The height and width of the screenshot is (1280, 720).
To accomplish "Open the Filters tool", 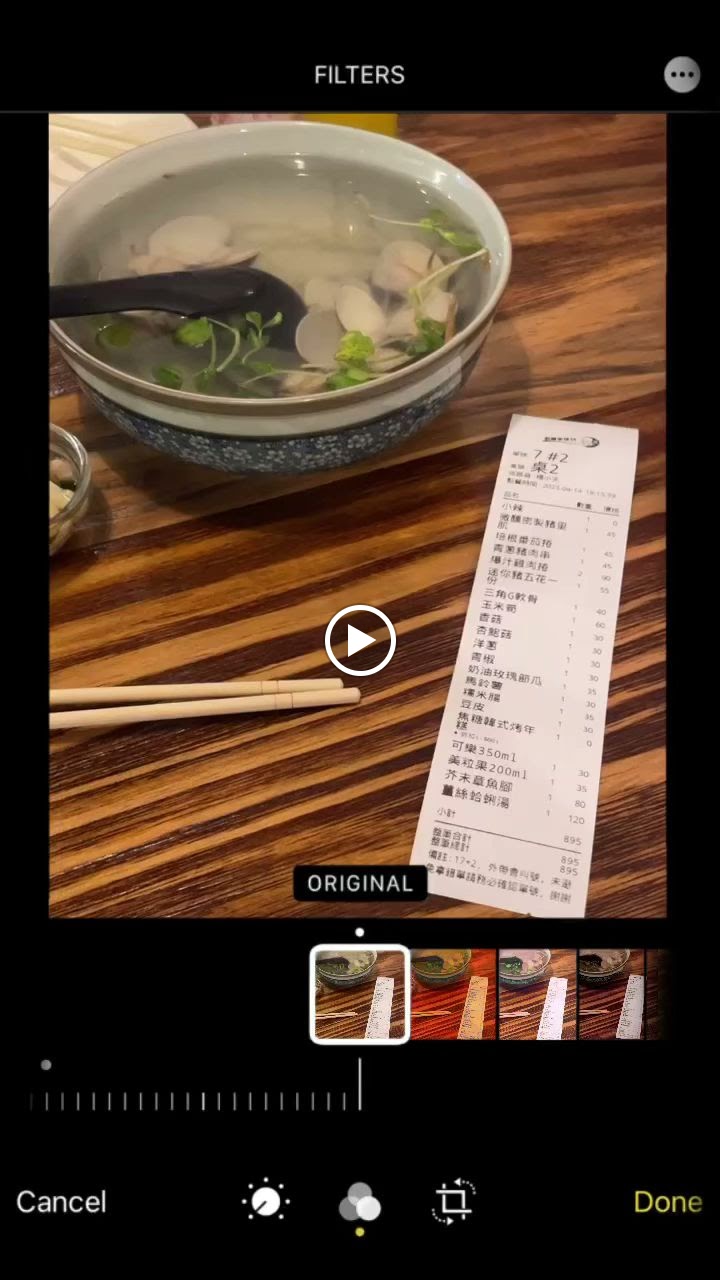I will pyautogui.click(x=360, y=1203).
